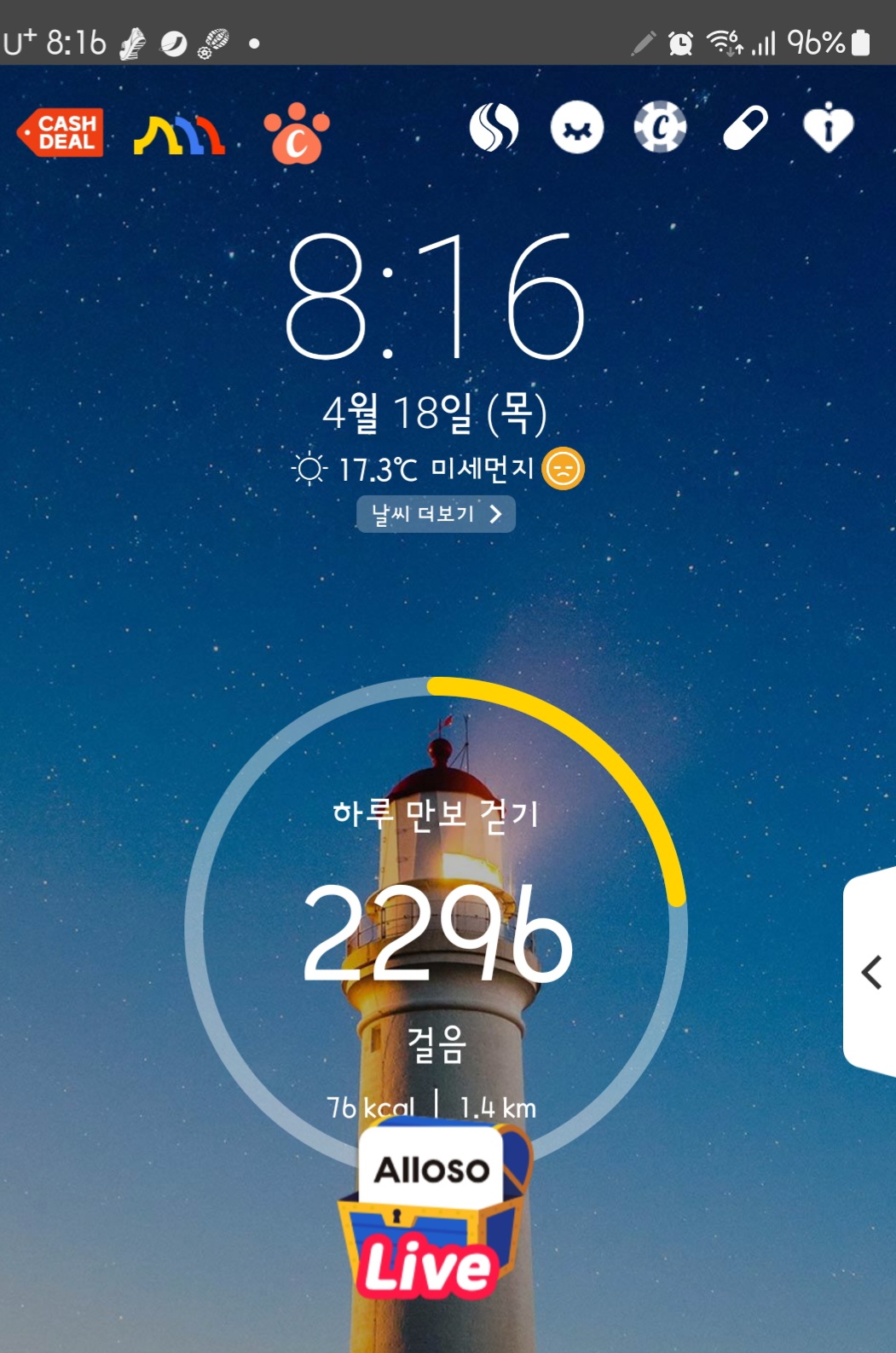Image resolution: width=896 pixels, height=1353 pixels.
Task: Open the Cash Deal icon
Action: coord(61,132)
